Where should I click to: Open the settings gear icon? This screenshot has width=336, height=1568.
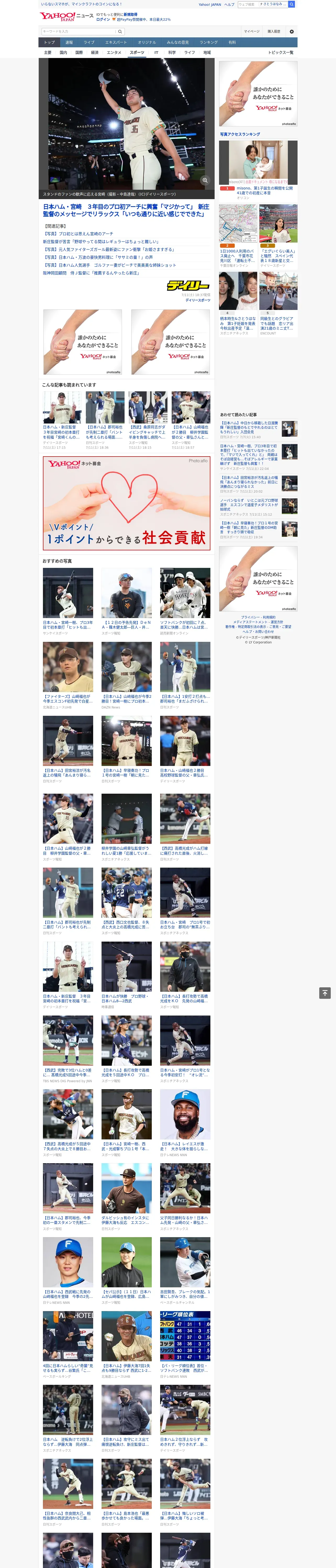(292, 31)
